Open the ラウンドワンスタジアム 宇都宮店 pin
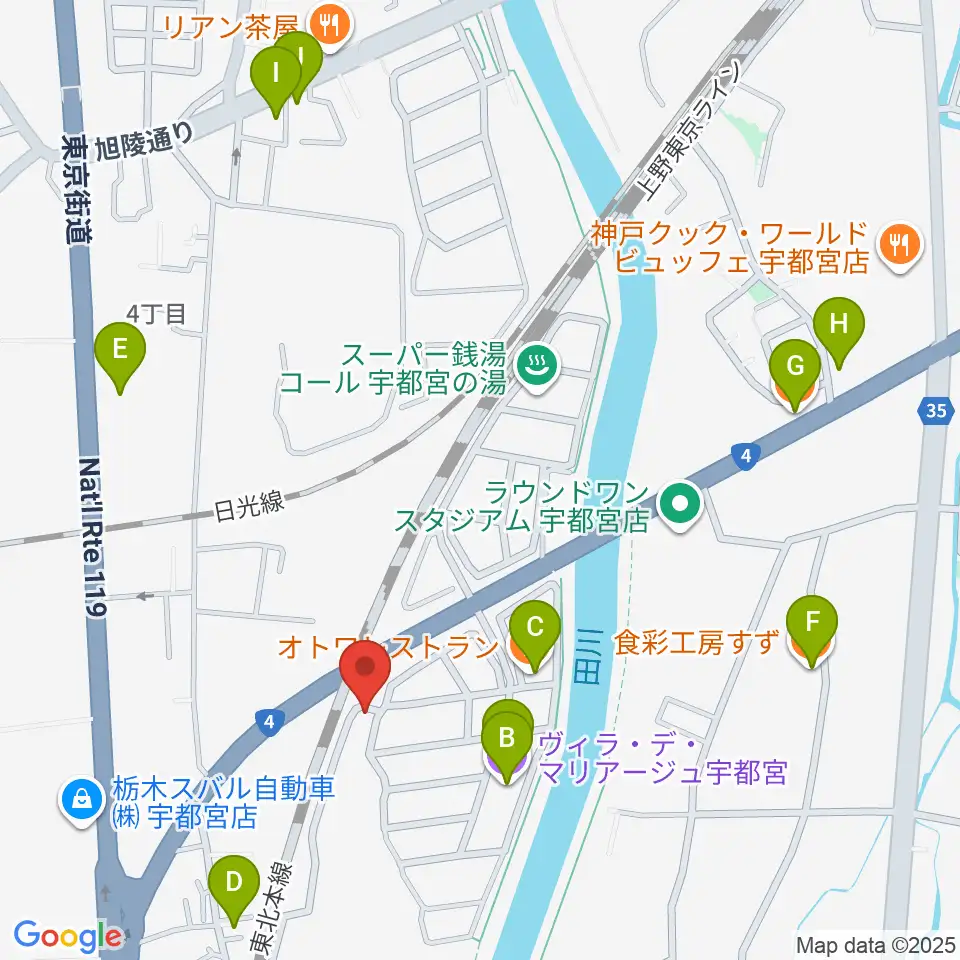Viewport: 960px width, 960px height. pyautogui.click(x=680, y=506)
